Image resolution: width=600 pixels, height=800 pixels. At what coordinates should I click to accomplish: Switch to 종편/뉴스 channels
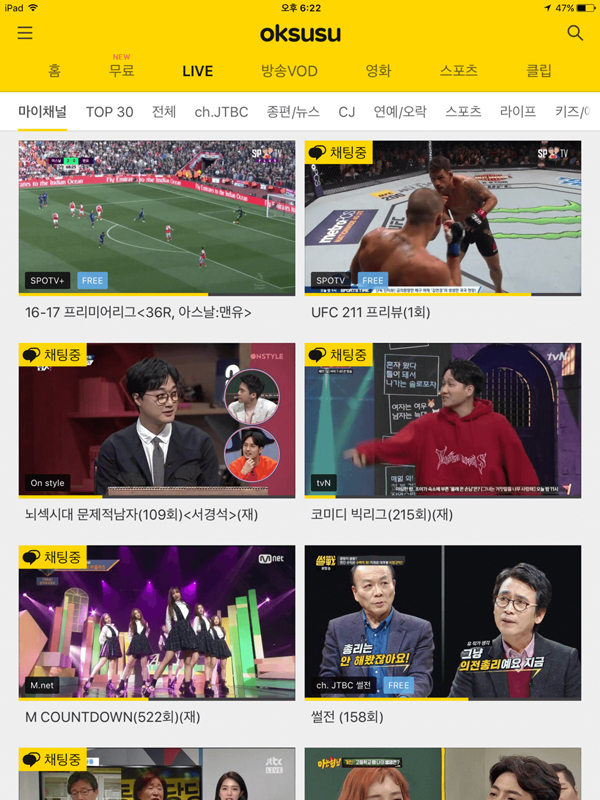point(293,112)
